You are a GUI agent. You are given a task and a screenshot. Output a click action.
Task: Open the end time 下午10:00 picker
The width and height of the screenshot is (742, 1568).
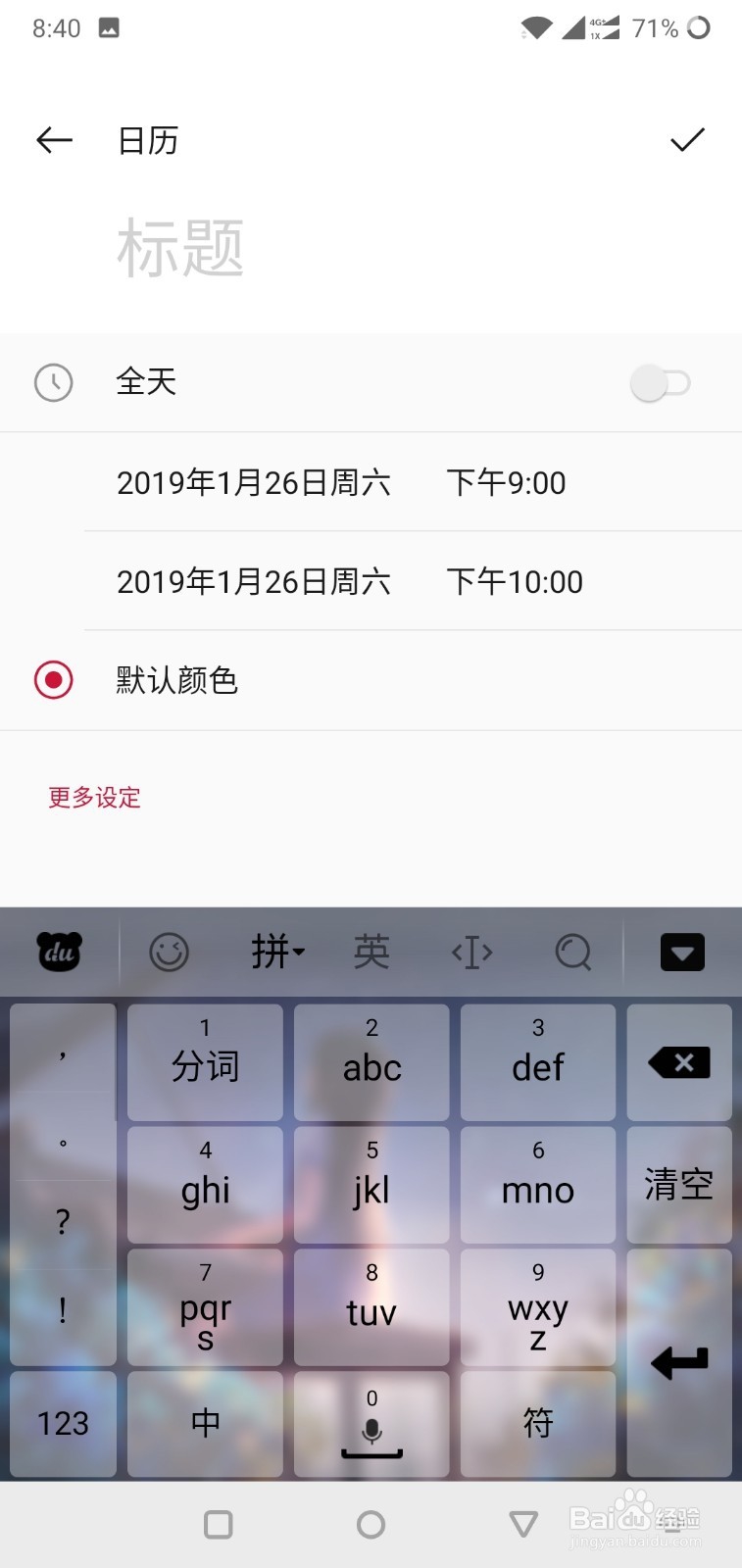515,581
